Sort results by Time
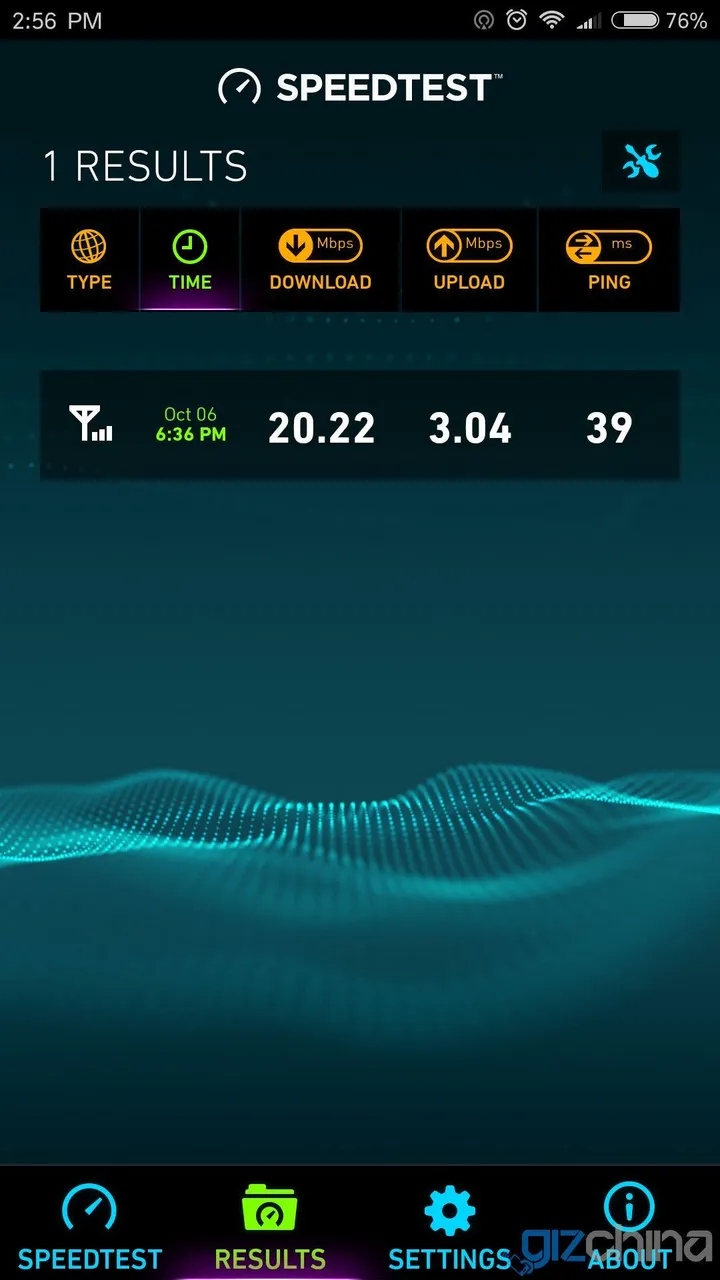Viewport: 720px width, 1280px height. pos(190,260)
